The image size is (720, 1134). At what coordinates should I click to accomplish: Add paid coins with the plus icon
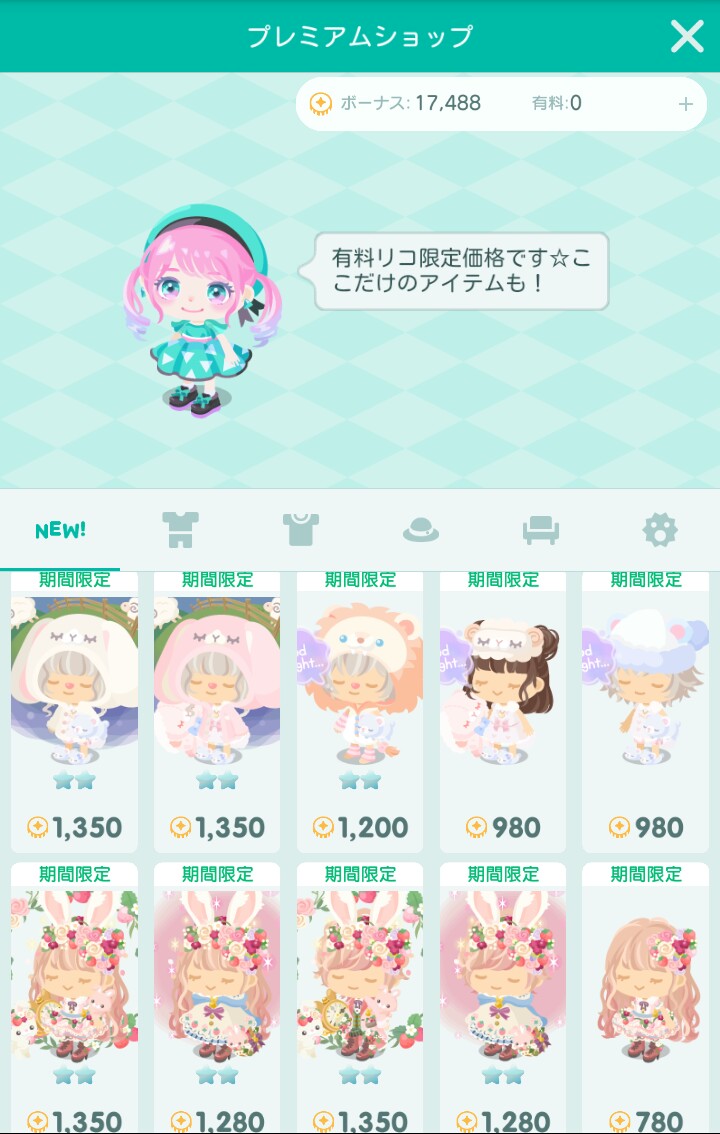685,104
